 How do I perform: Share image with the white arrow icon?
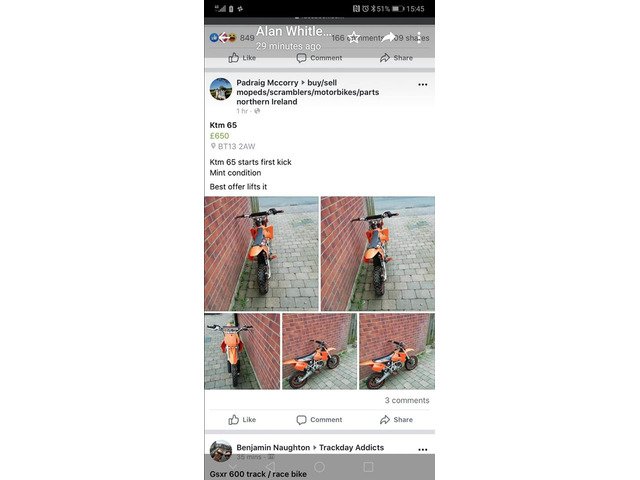point(387,37)
